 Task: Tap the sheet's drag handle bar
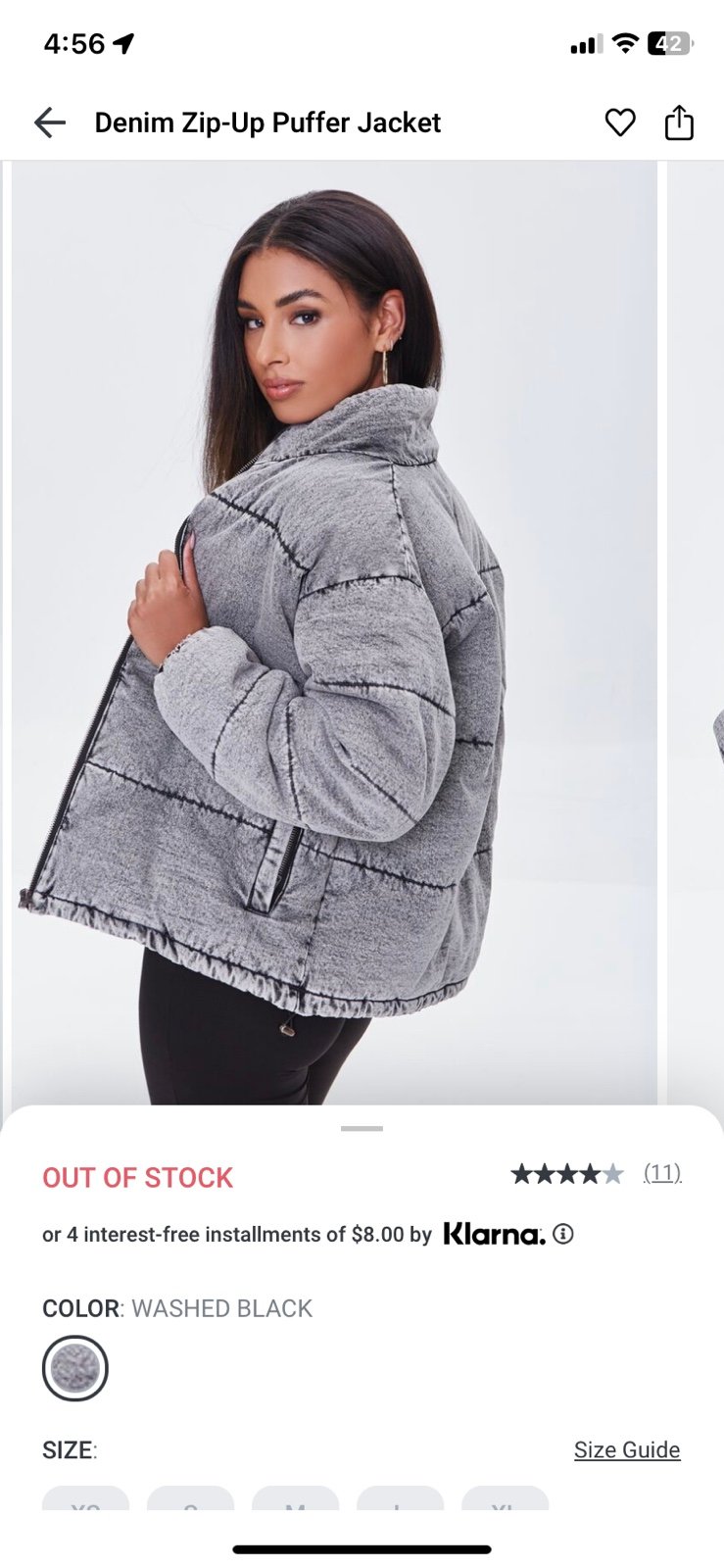362,1129
